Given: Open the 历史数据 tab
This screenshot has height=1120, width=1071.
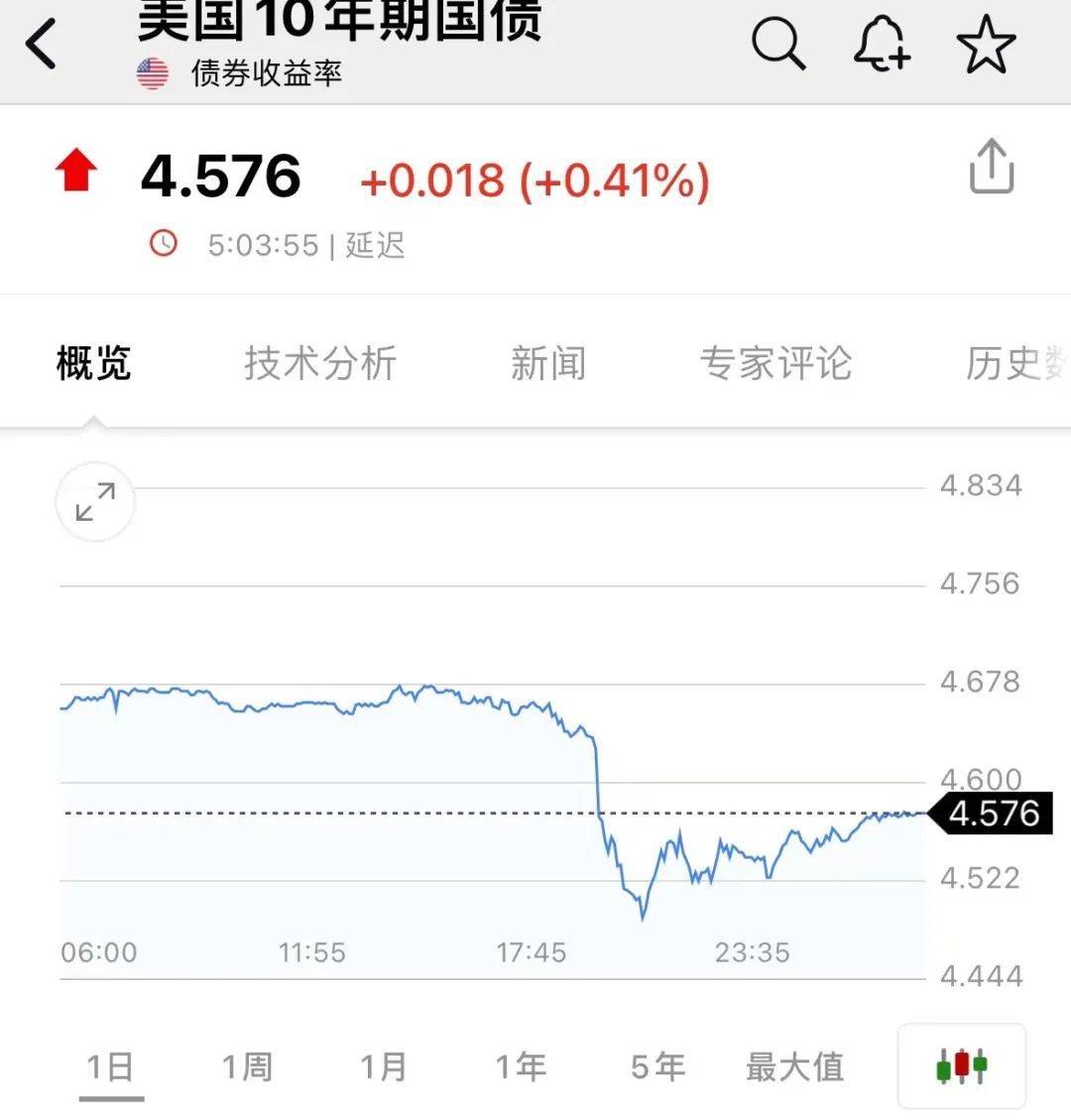Looking at the screenshot, I should click(1016, 363).
